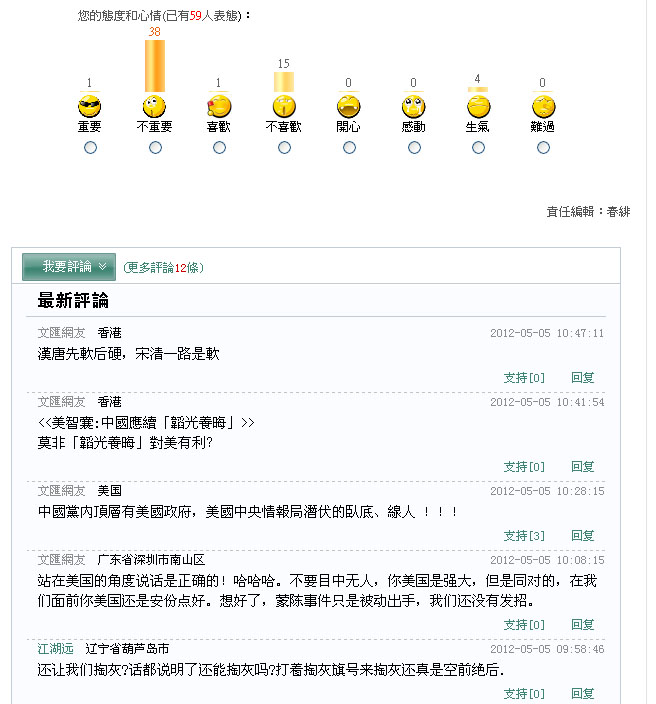Viewport: 656px width, 704px height.
Task: Select the 不重要 mood radio button
Action: tap(155, 148)
